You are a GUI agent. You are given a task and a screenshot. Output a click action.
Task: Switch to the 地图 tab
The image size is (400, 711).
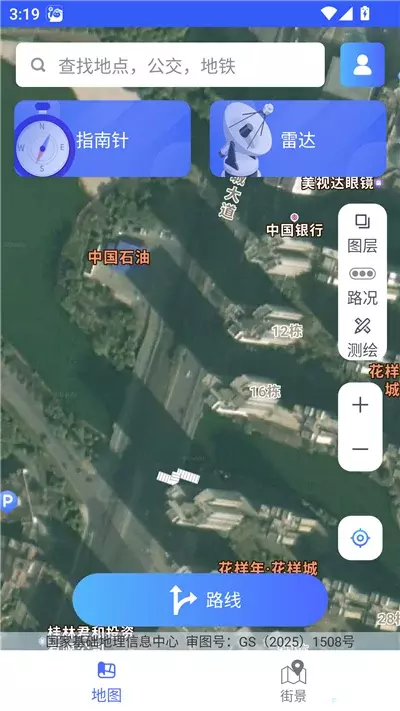pos(107,682)
